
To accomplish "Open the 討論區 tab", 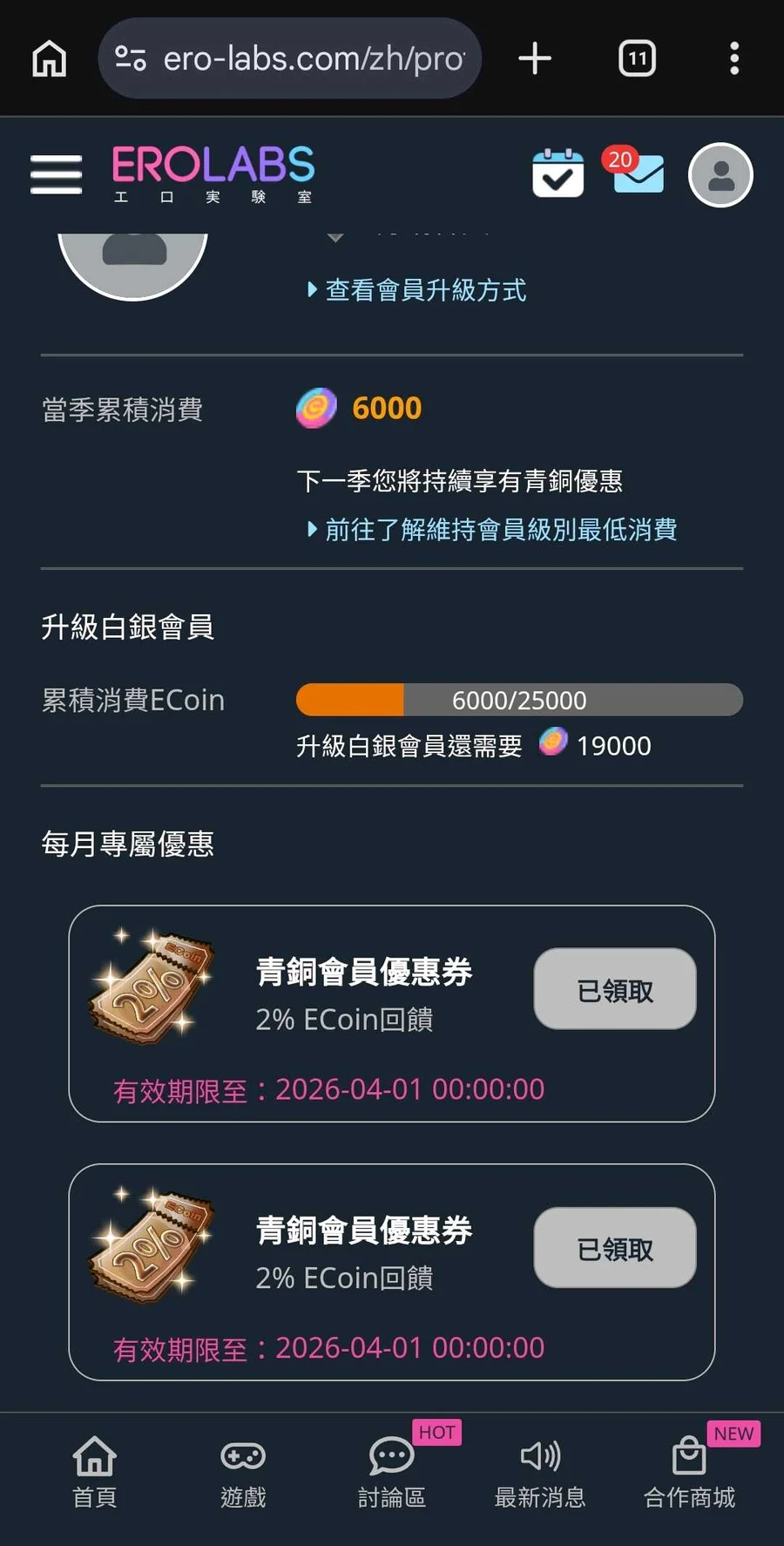I will [x=392, y=1472].
